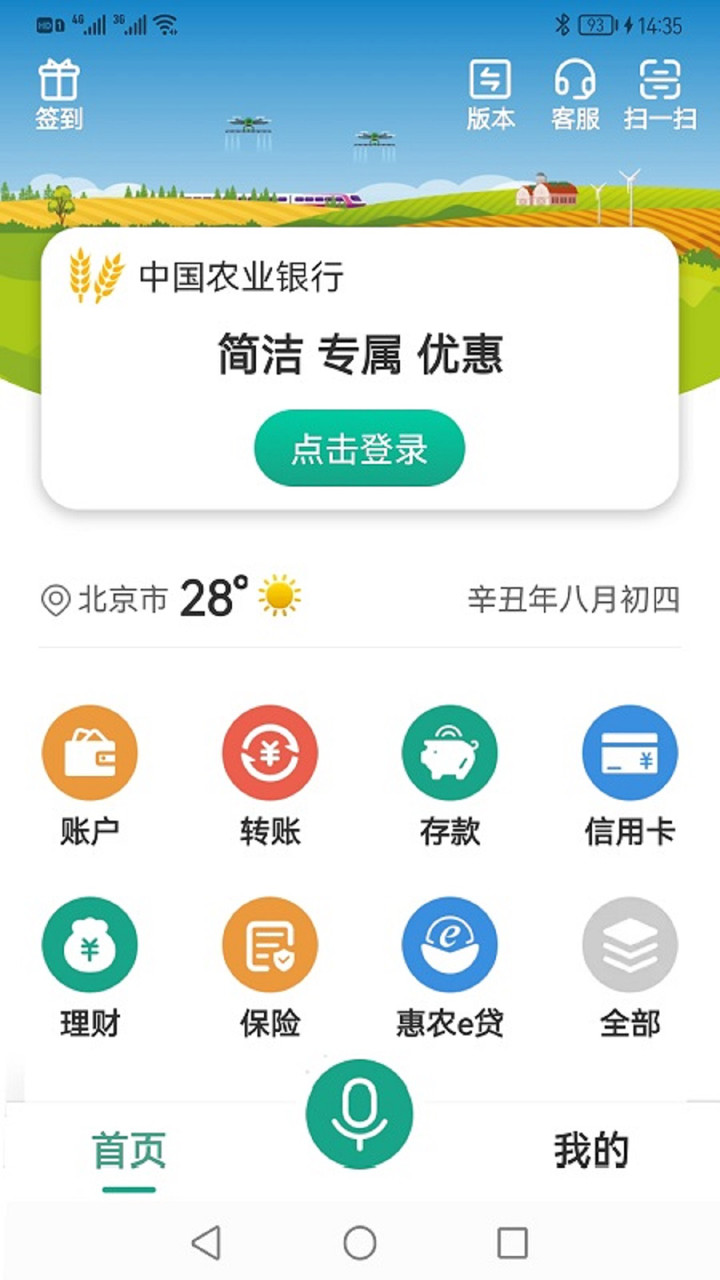The height and width of the screenshot is (1280, 720).
Task: Open the 存款 (Deposit) piggy bank icon
Action: point(449,752)
